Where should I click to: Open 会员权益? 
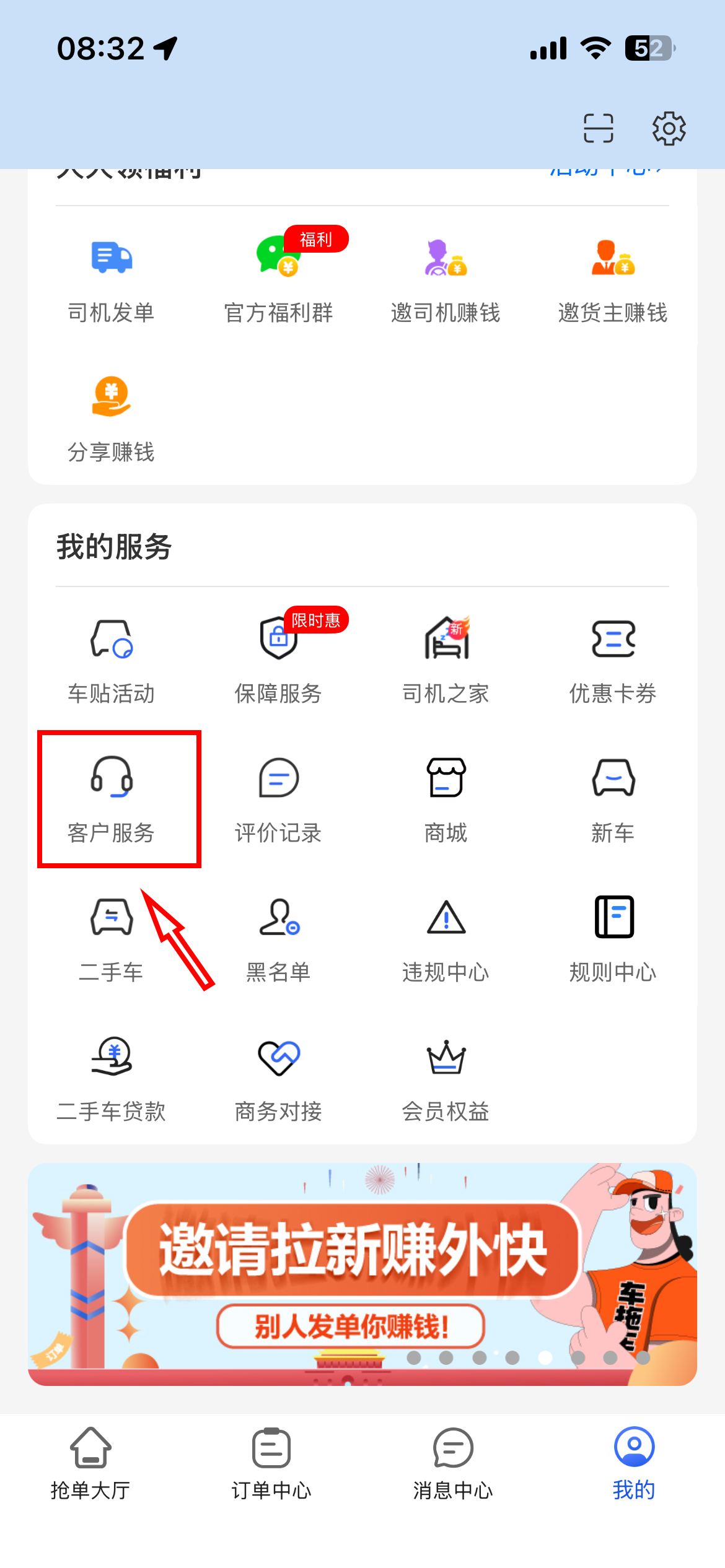(x=446, y=1078)
